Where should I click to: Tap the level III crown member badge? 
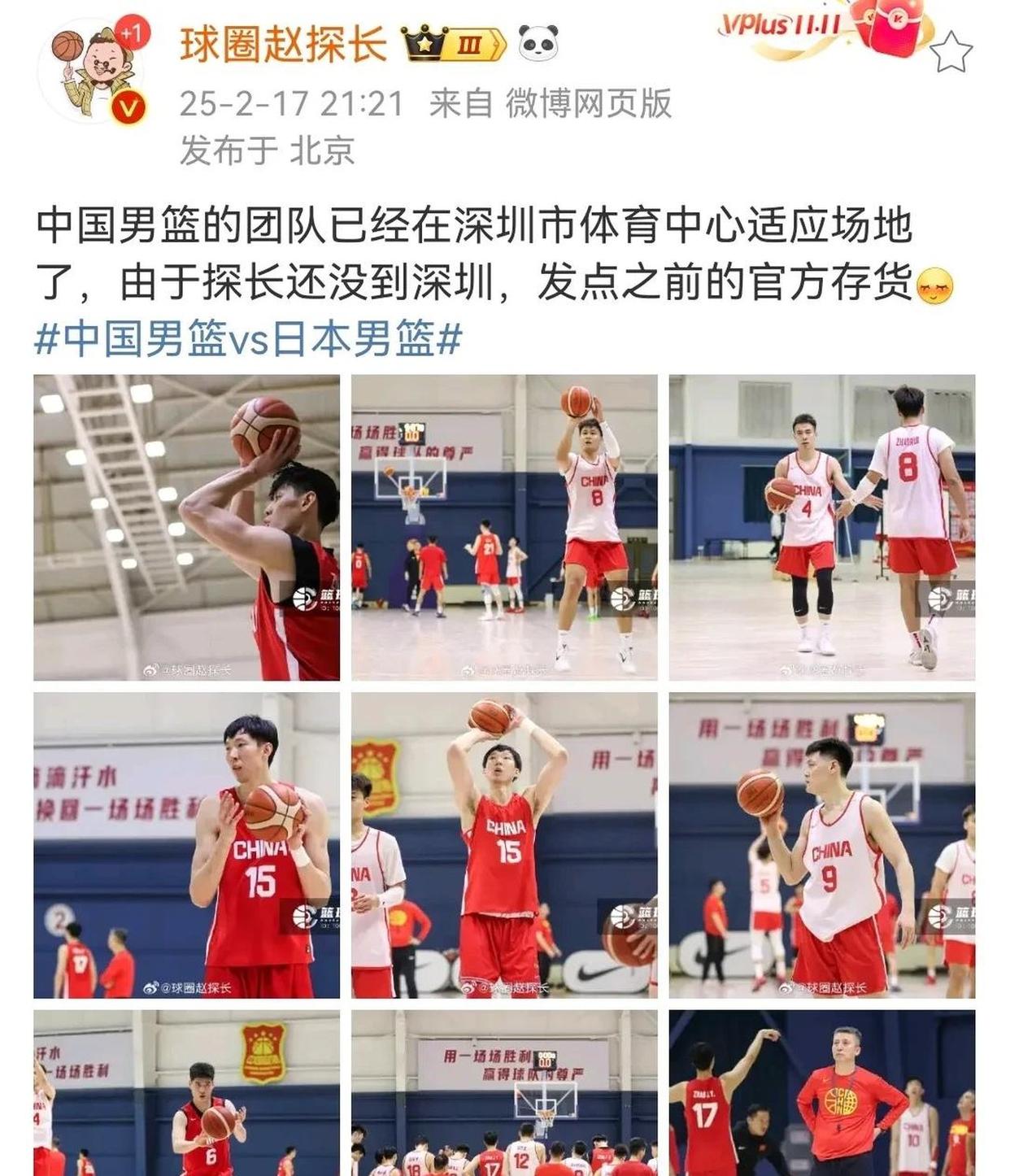[454, 45]
